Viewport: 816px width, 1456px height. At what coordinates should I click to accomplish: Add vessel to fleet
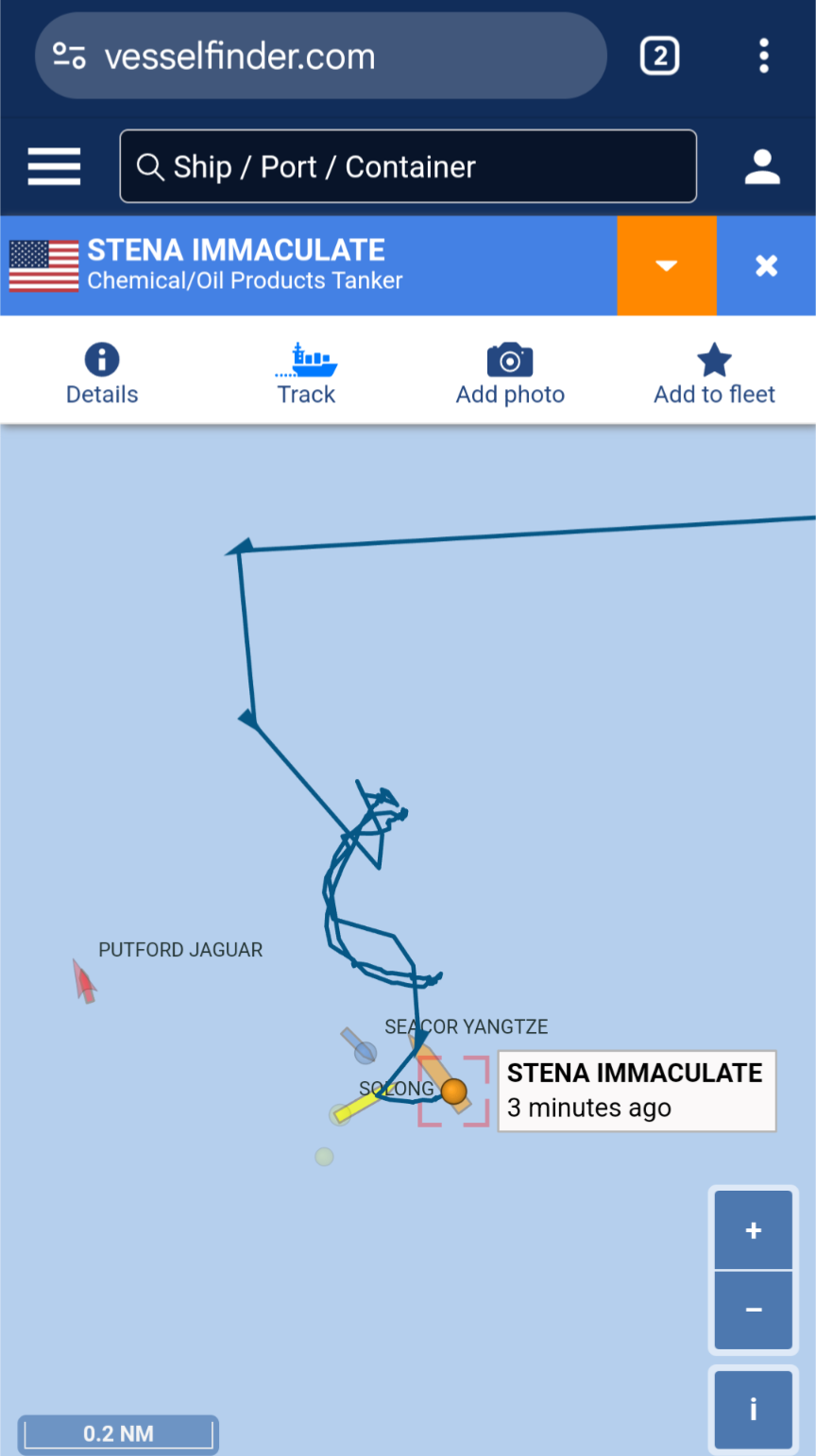pyautogui.click(x=714, y=374)
